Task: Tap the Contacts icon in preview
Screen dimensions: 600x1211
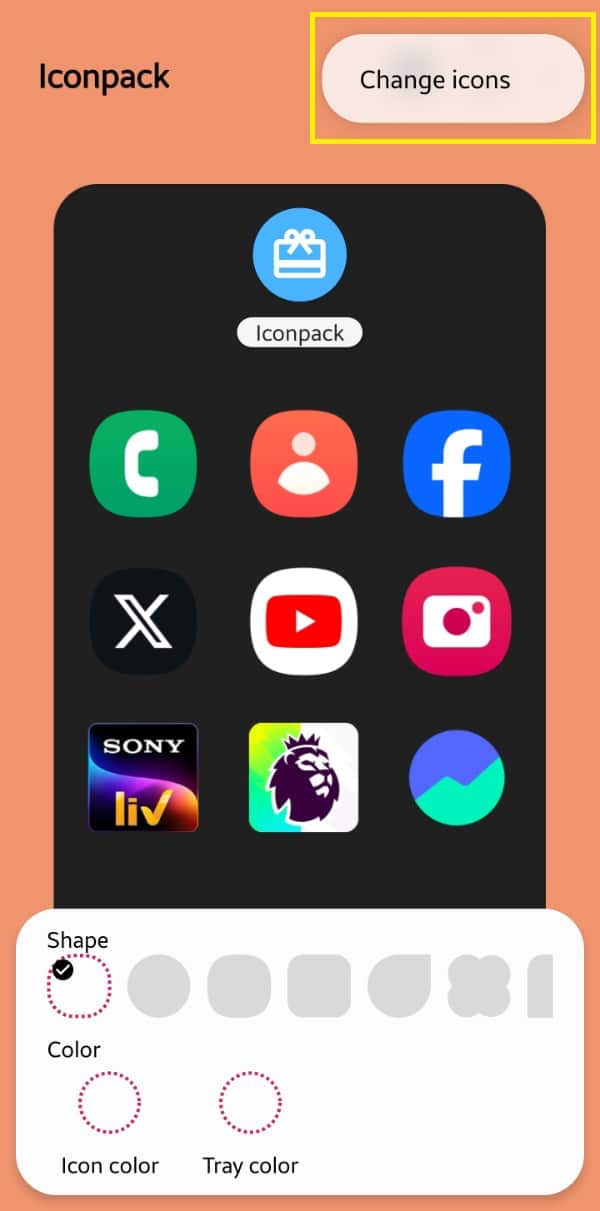Action: [x=303, y=464]
